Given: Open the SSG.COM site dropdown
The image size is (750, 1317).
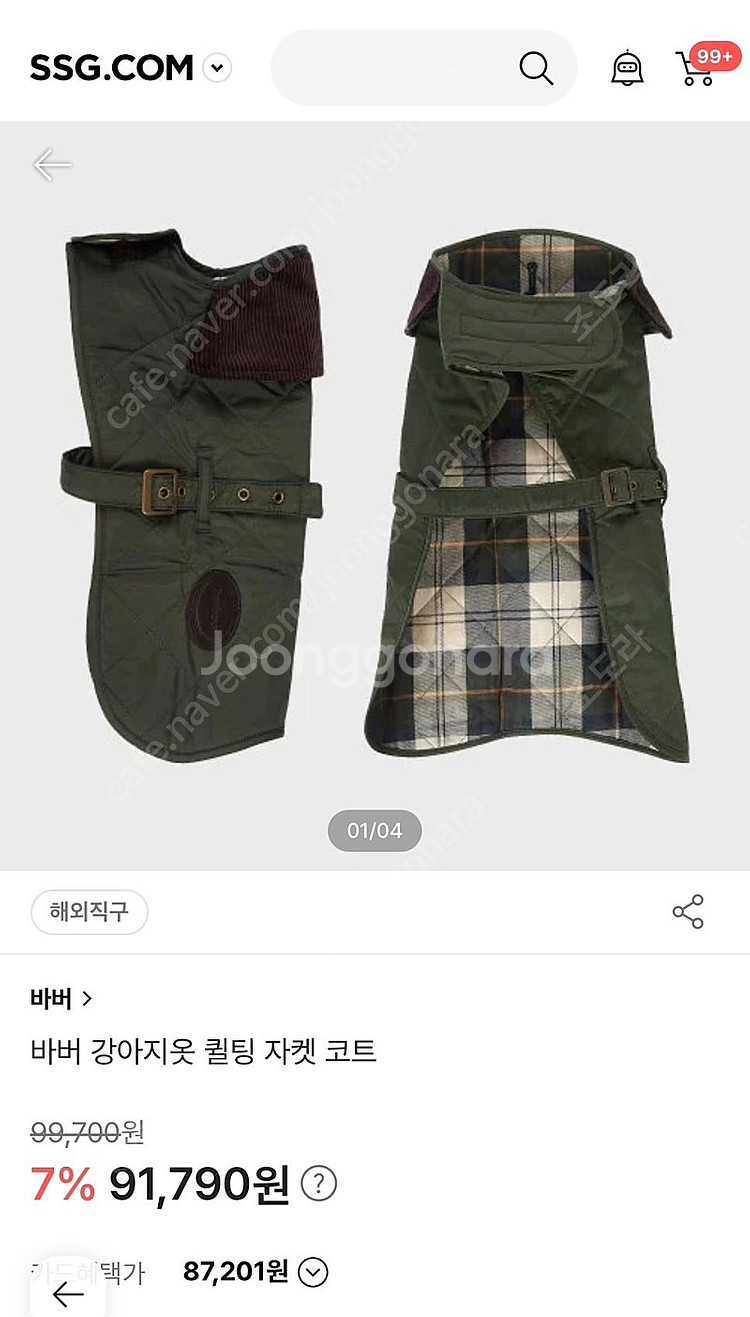Looking at the screenshot, I should click(x=217, y=68).
